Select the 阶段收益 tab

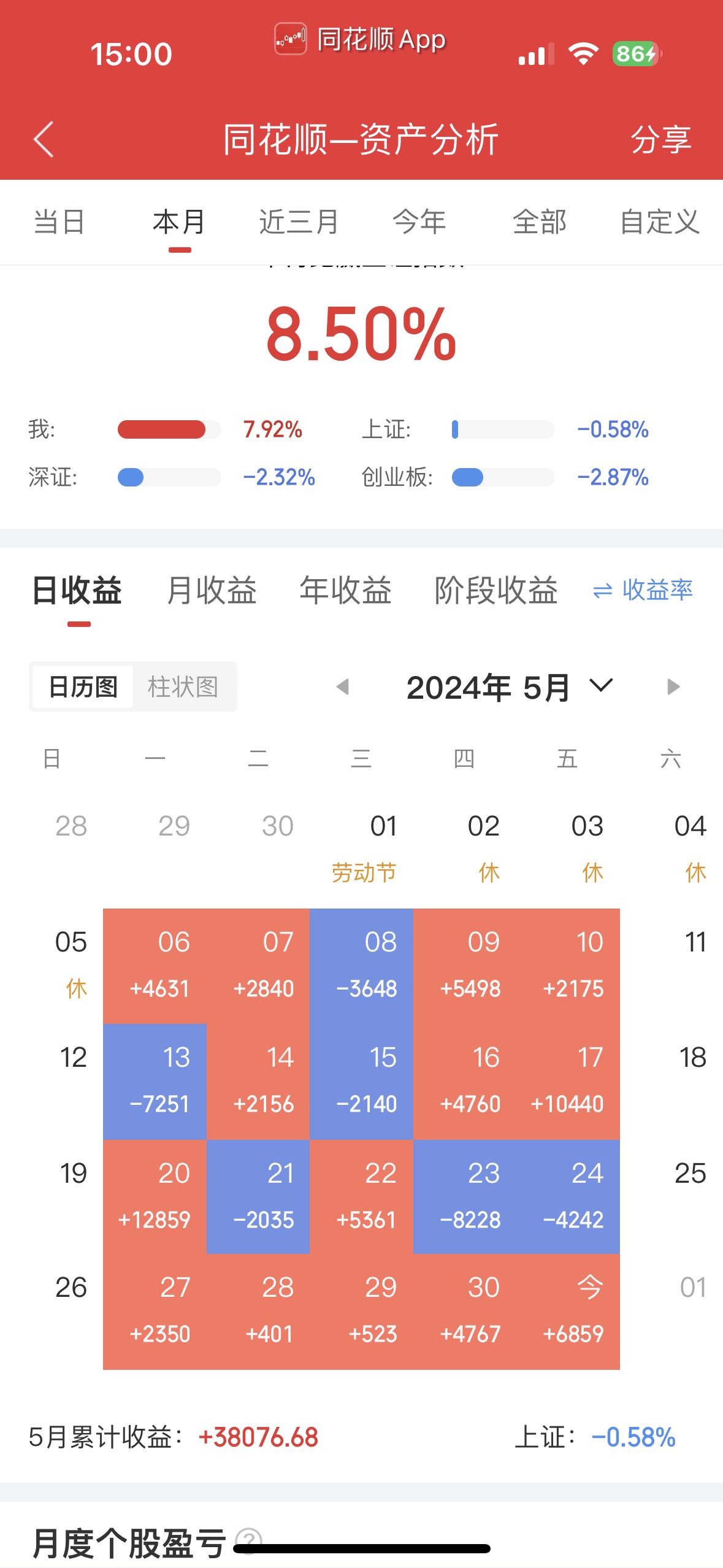click(x=496, y=590)
